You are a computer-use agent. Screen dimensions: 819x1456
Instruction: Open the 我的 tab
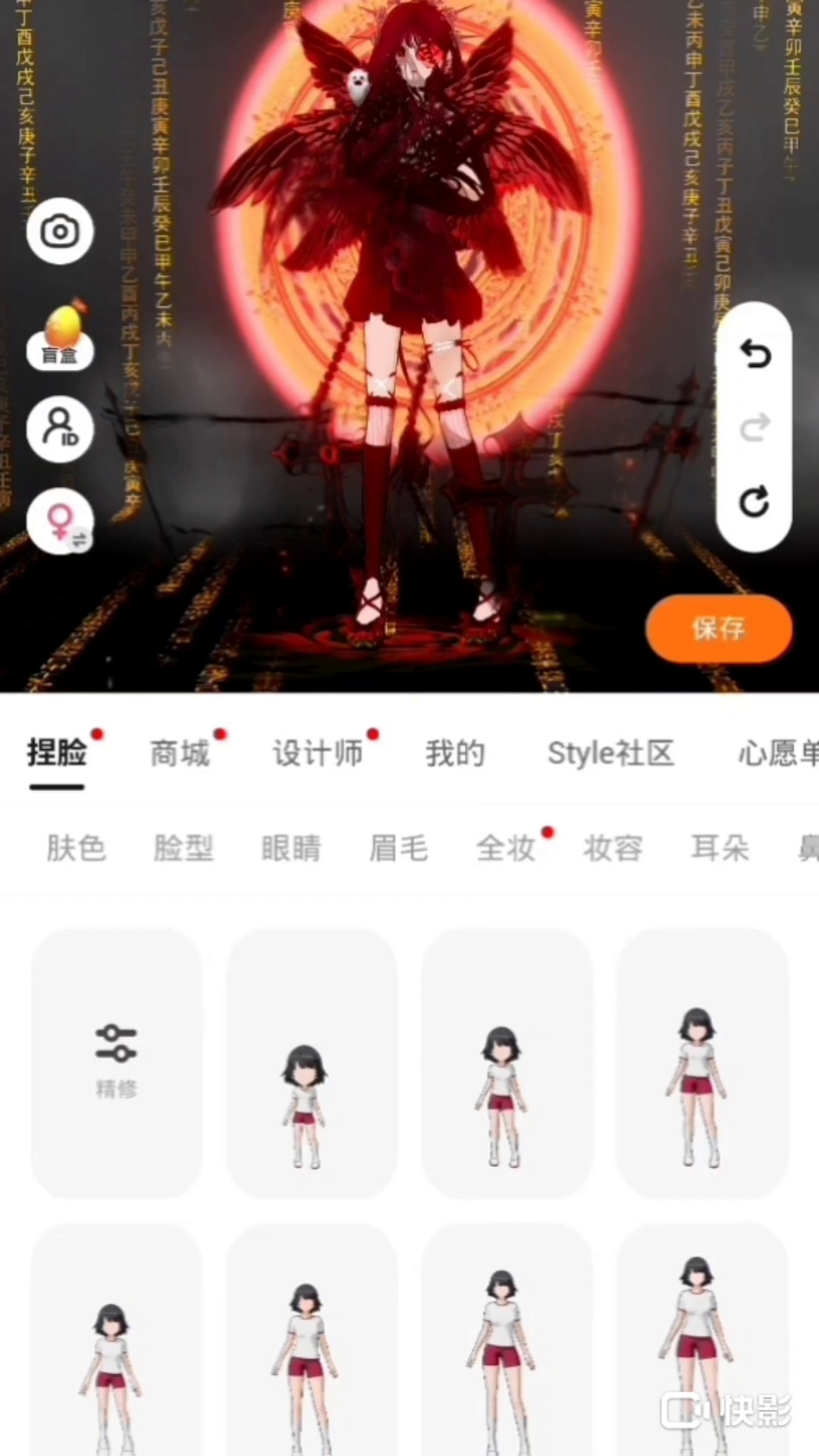pos(455,754)
